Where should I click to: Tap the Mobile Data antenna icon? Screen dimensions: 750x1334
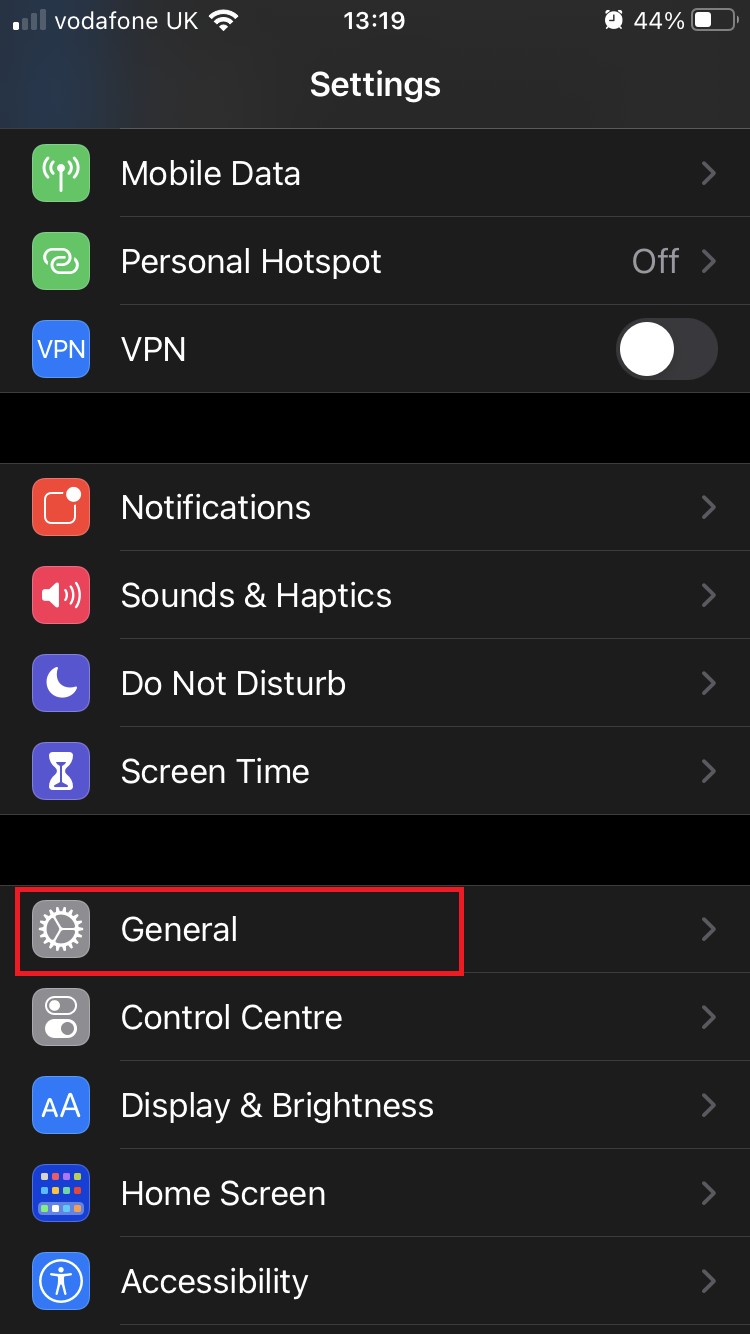[x=61, y=173]
